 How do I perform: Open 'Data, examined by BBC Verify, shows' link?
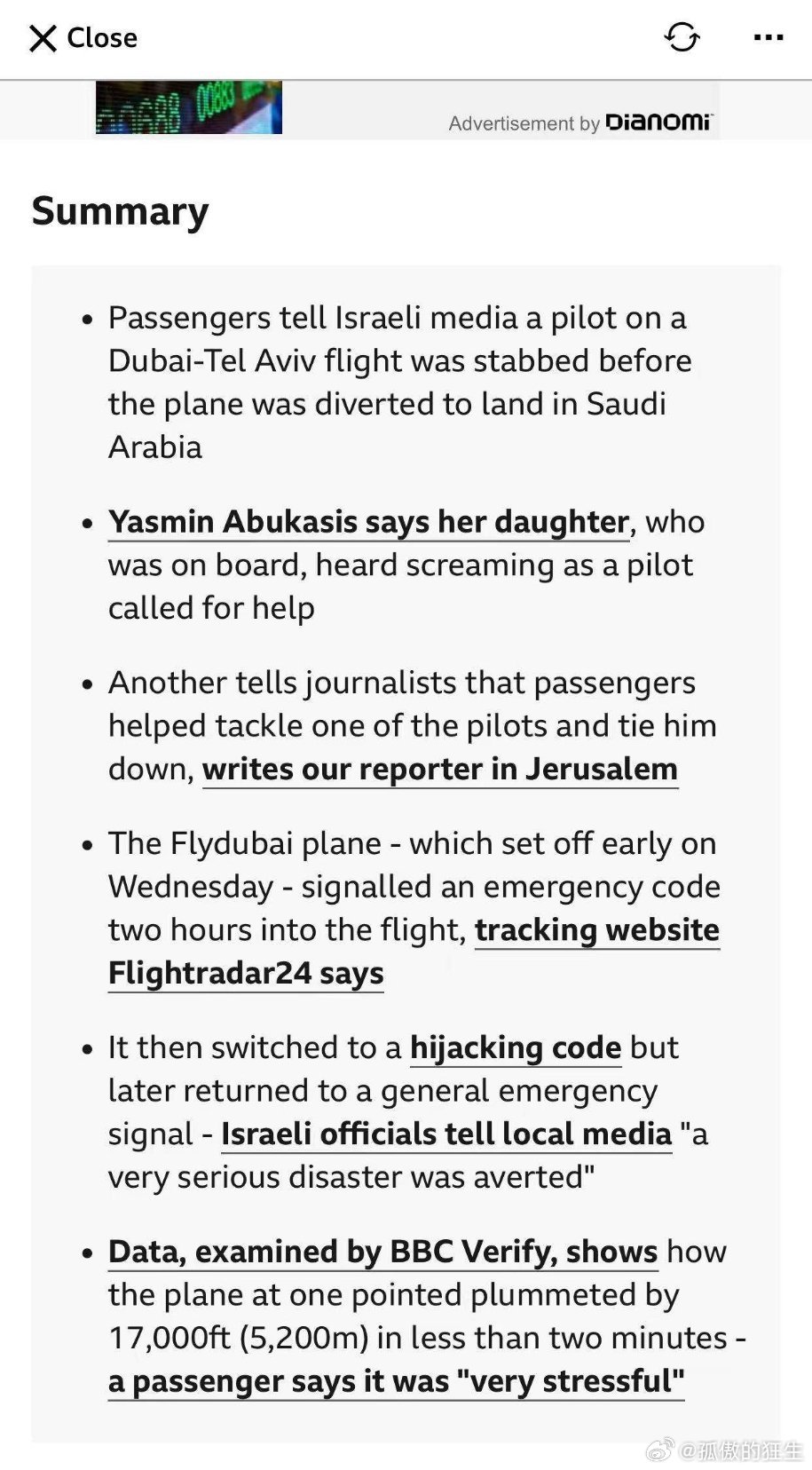point(383,1252)
